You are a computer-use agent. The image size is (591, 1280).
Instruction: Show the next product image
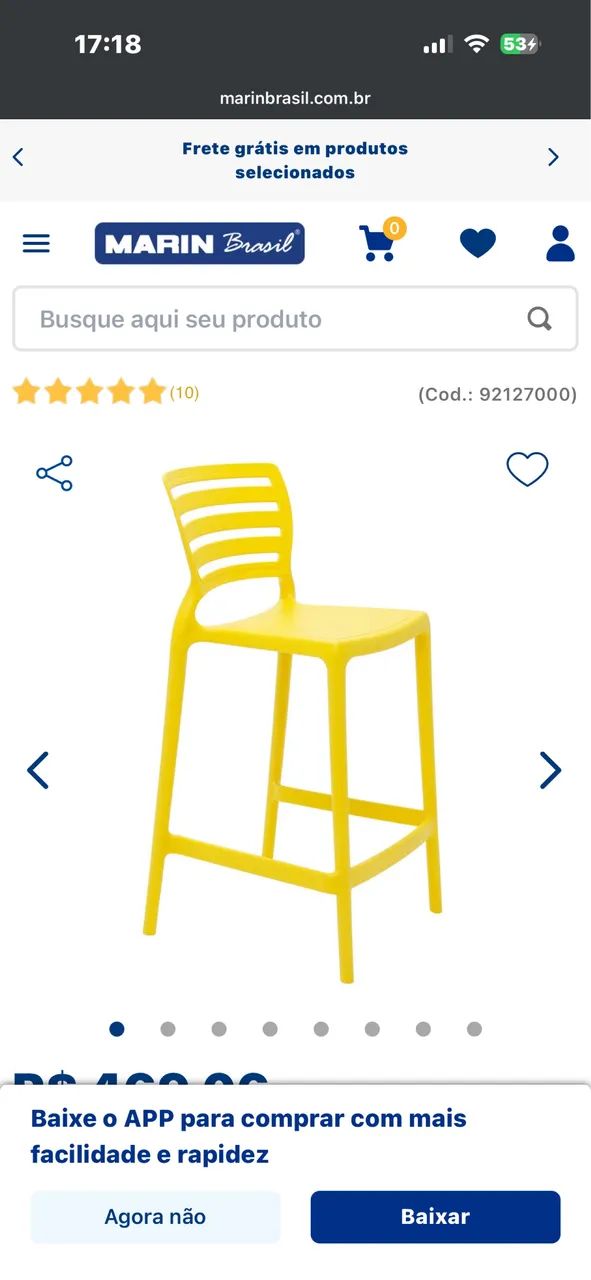(550, 770)
